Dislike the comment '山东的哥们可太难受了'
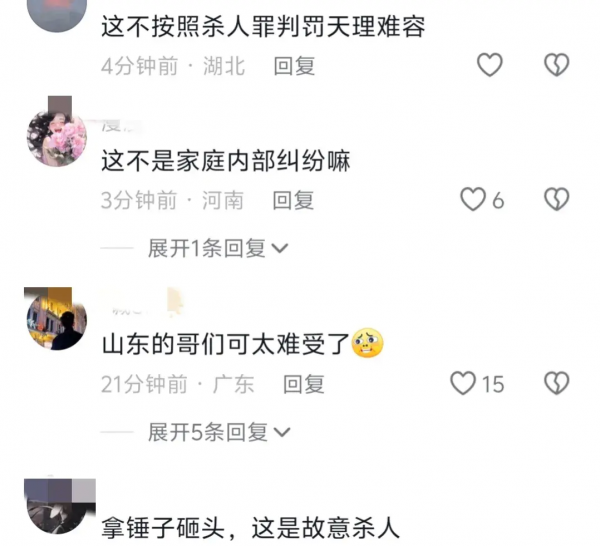Viewport: 600px width, 546px height. click(x=556, y=383)
